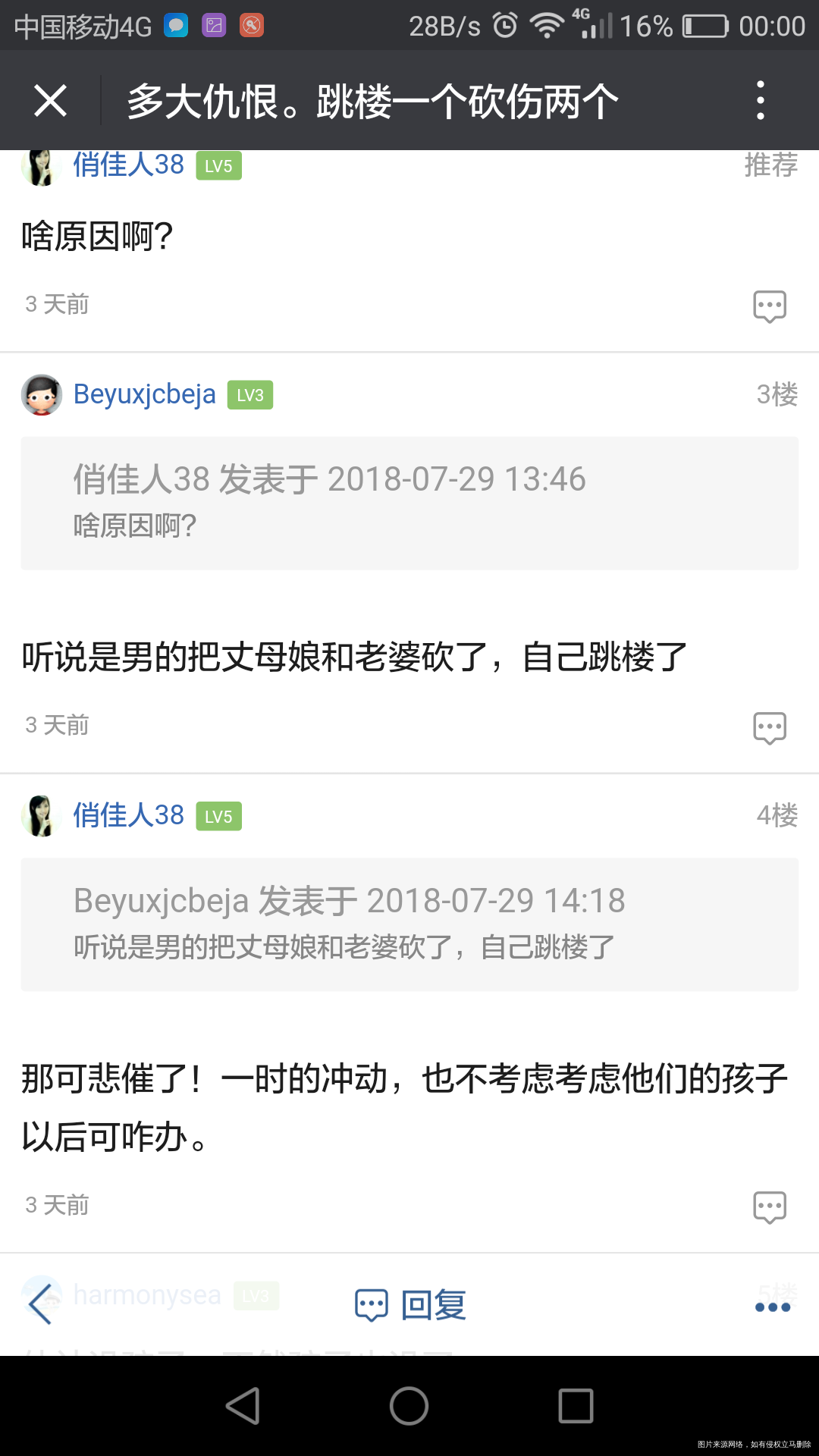Expand the quoted post from 俏佳人38
819x1456 pixels.
click(x=409, y=500)
